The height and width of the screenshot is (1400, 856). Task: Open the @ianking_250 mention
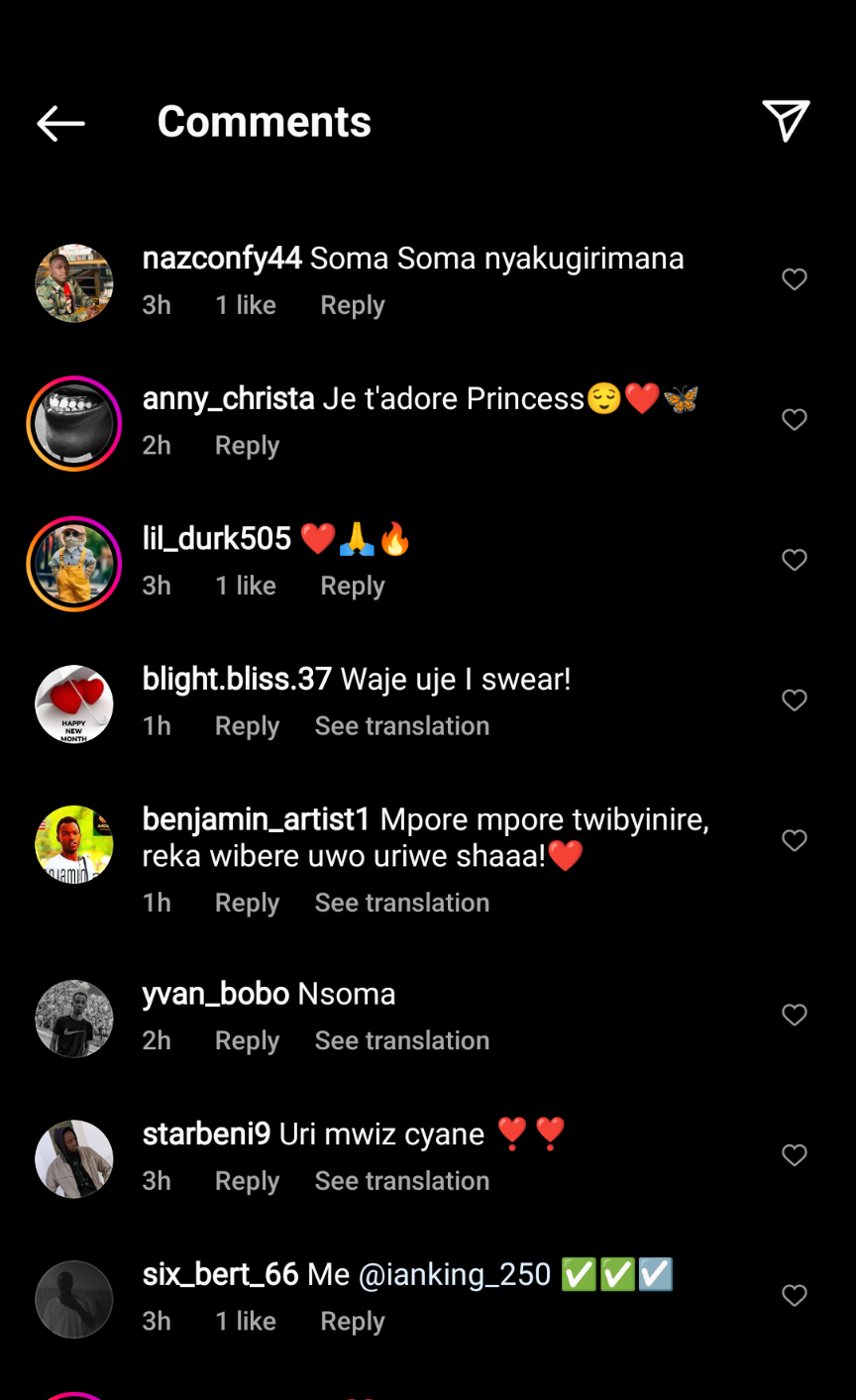[454, 1274]
